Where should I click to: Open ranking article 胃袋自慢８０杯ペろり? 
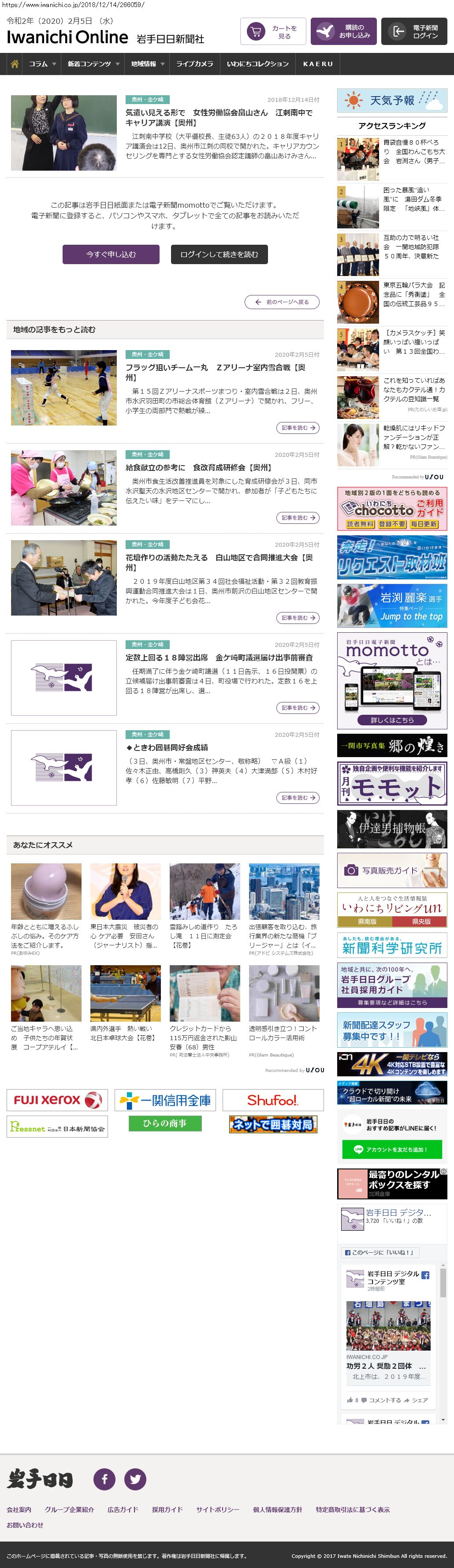[x=414, y=152]
